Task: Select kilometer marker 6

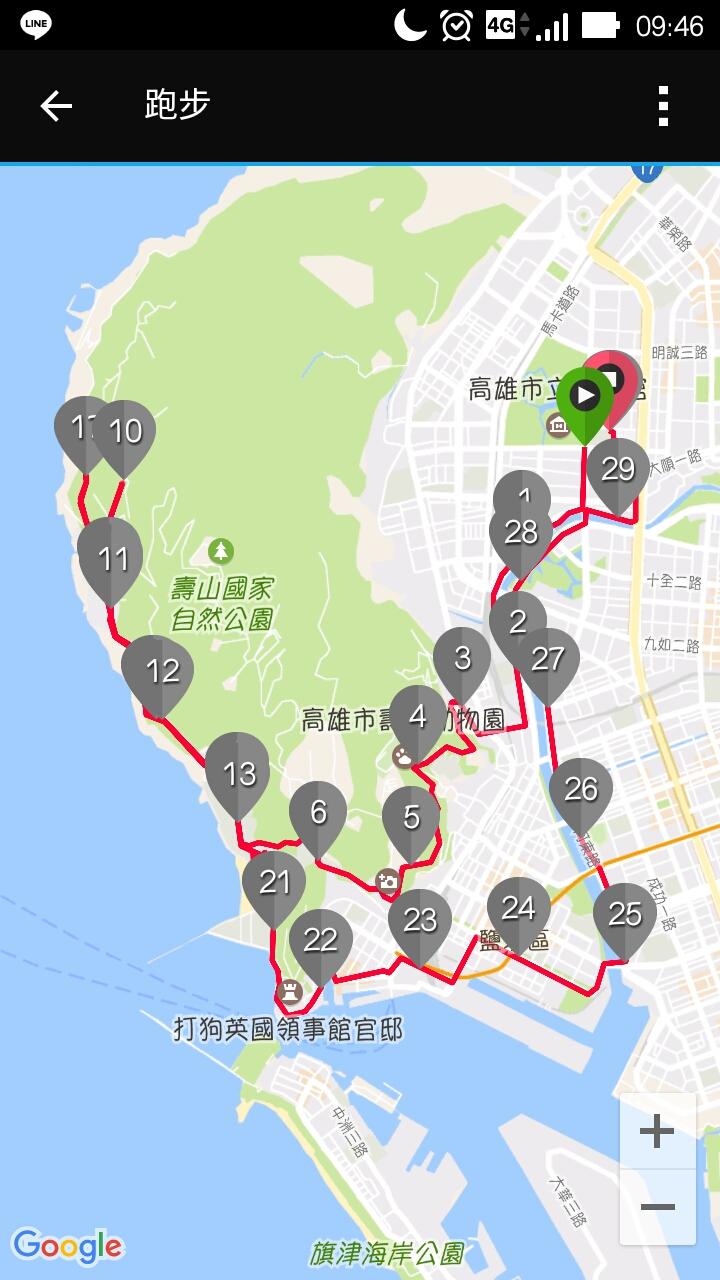Action: coord(318,812)
